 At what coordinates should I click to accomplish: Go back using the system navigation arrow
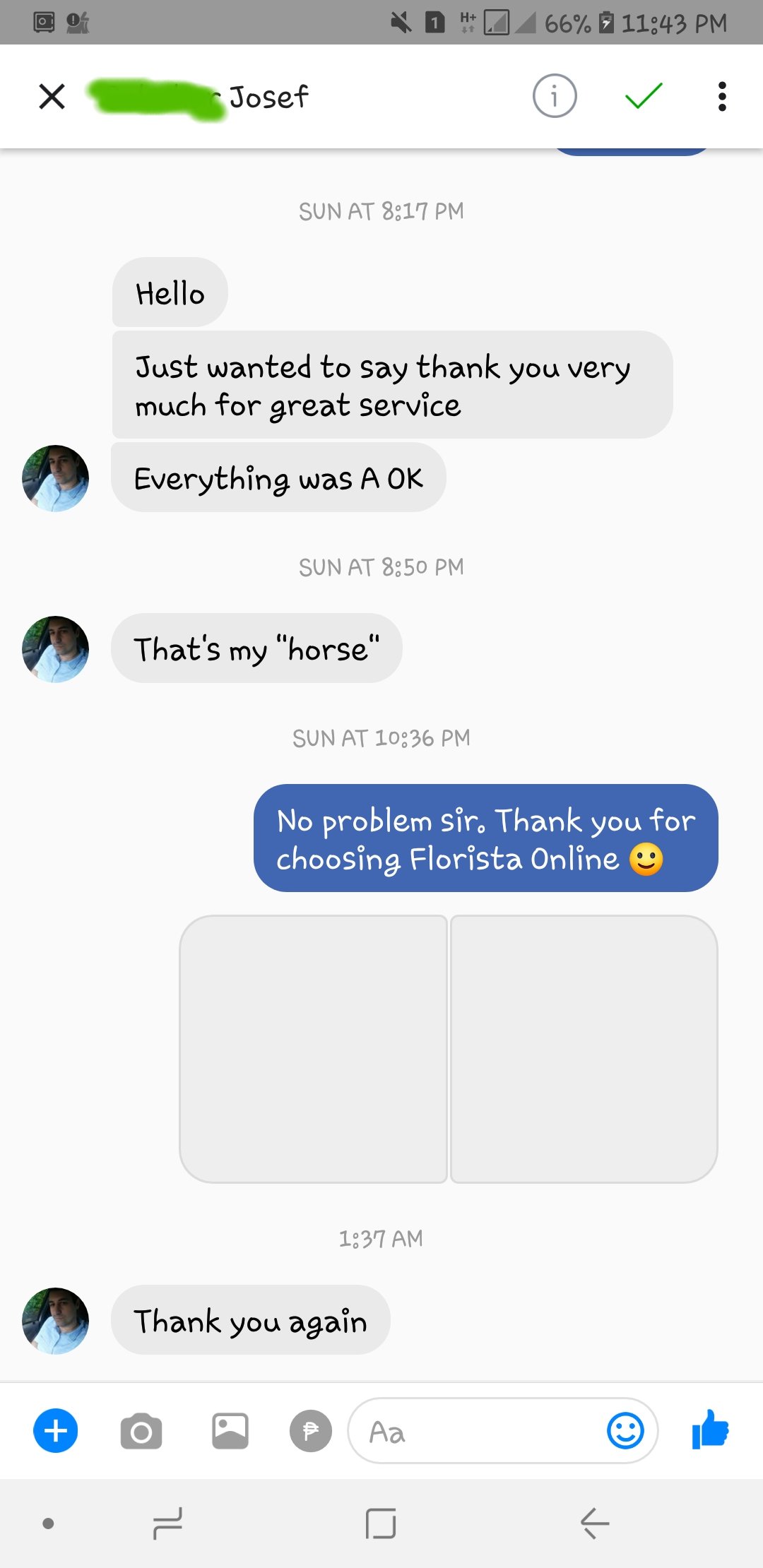(595, 1523)
